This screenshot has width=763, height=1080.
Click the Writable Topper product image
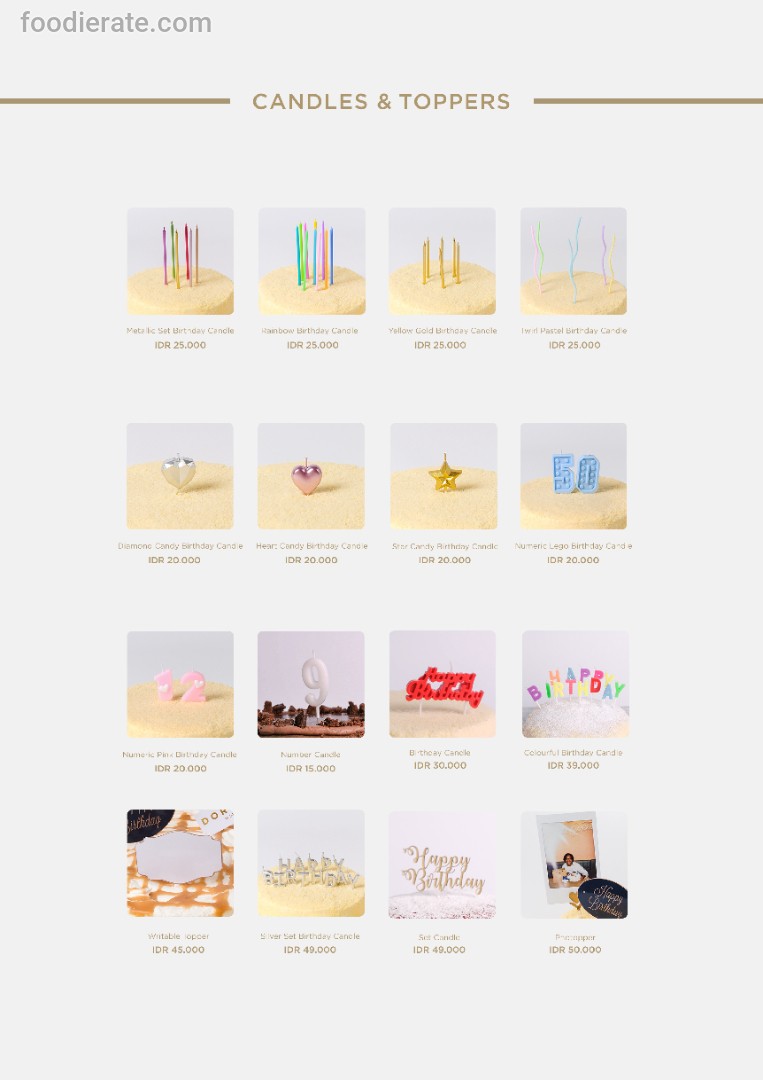coord(180,864)
